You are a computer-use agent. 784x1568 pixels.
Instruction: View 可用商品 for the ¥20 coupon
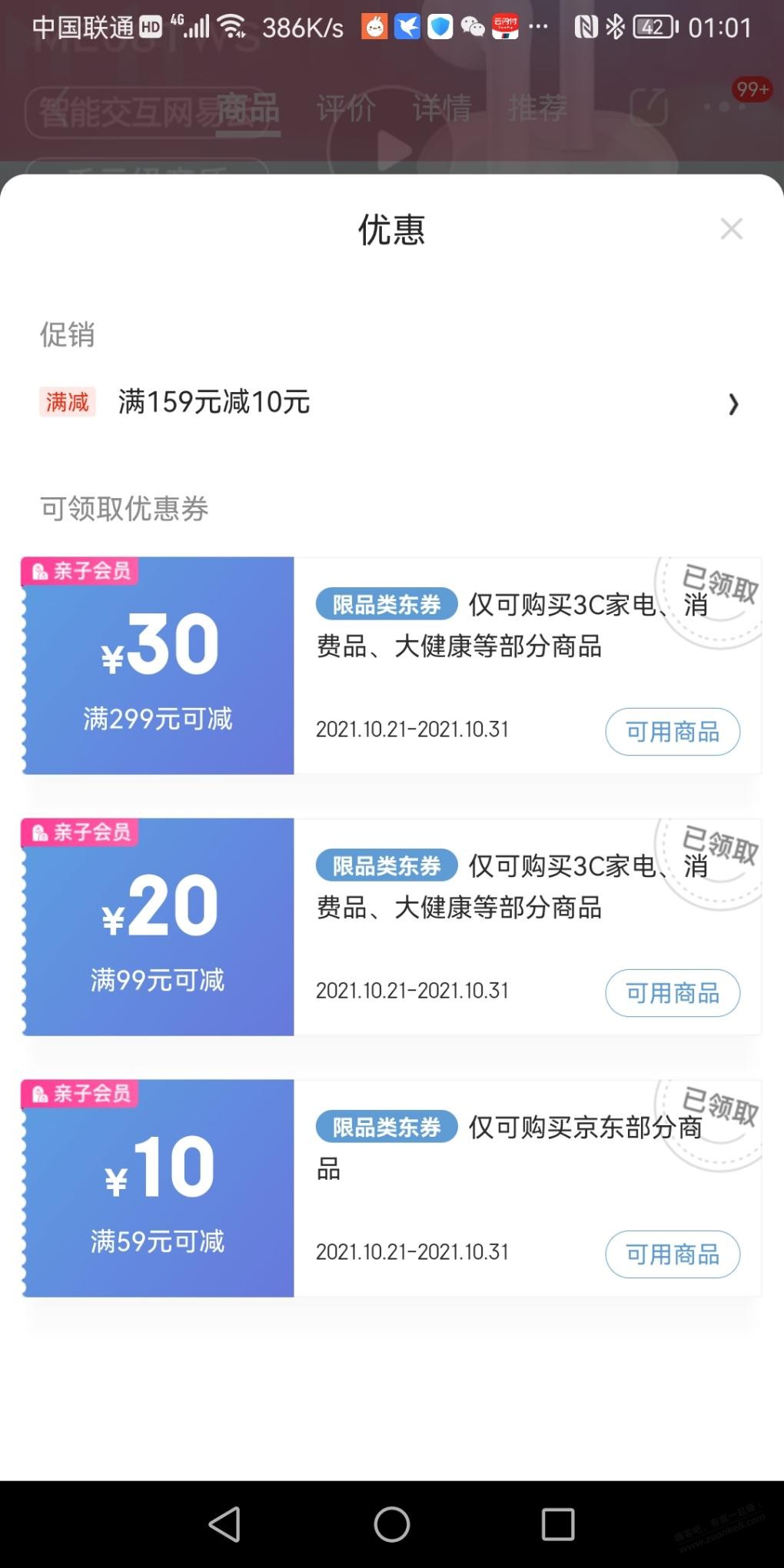(672, 993)
